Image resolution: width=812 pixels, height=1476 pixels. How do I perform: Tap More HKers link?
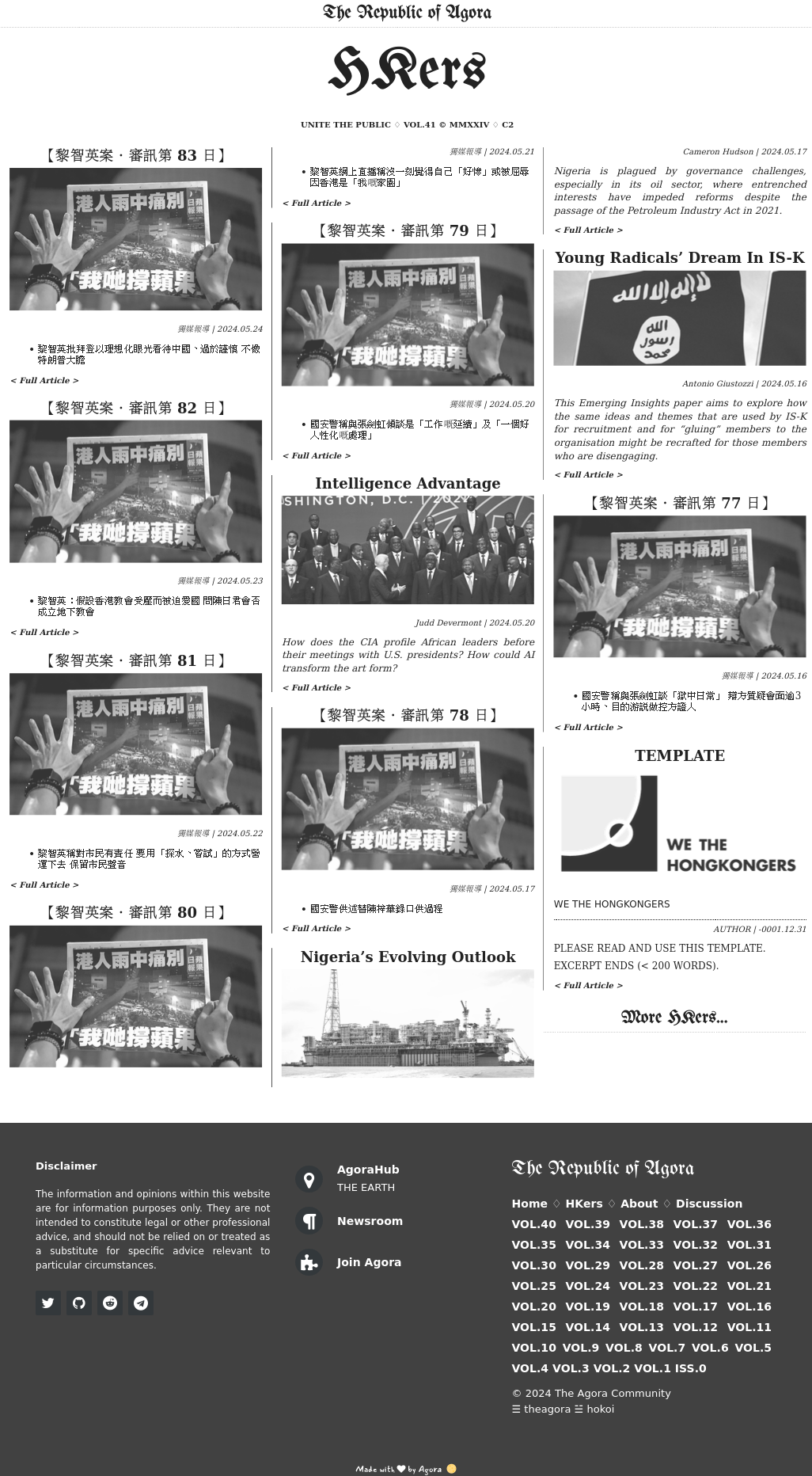[674, 1017]
